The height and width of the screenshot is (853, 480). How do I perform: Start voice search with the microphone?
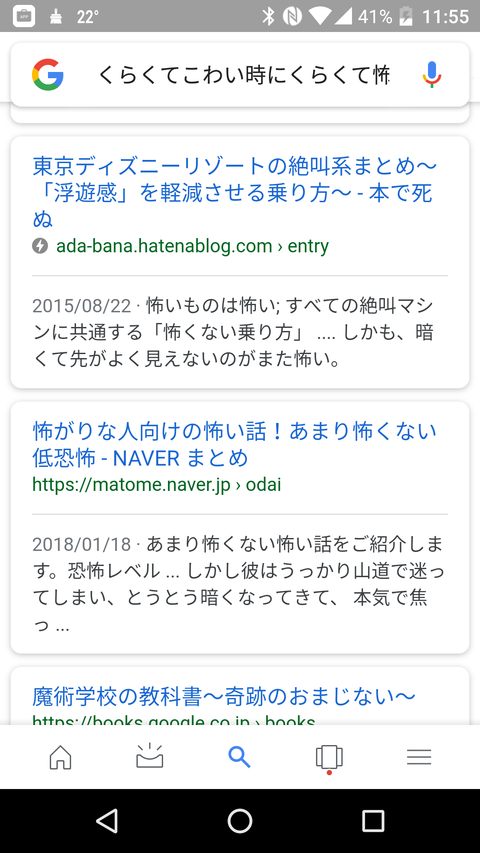coord(432,75)
